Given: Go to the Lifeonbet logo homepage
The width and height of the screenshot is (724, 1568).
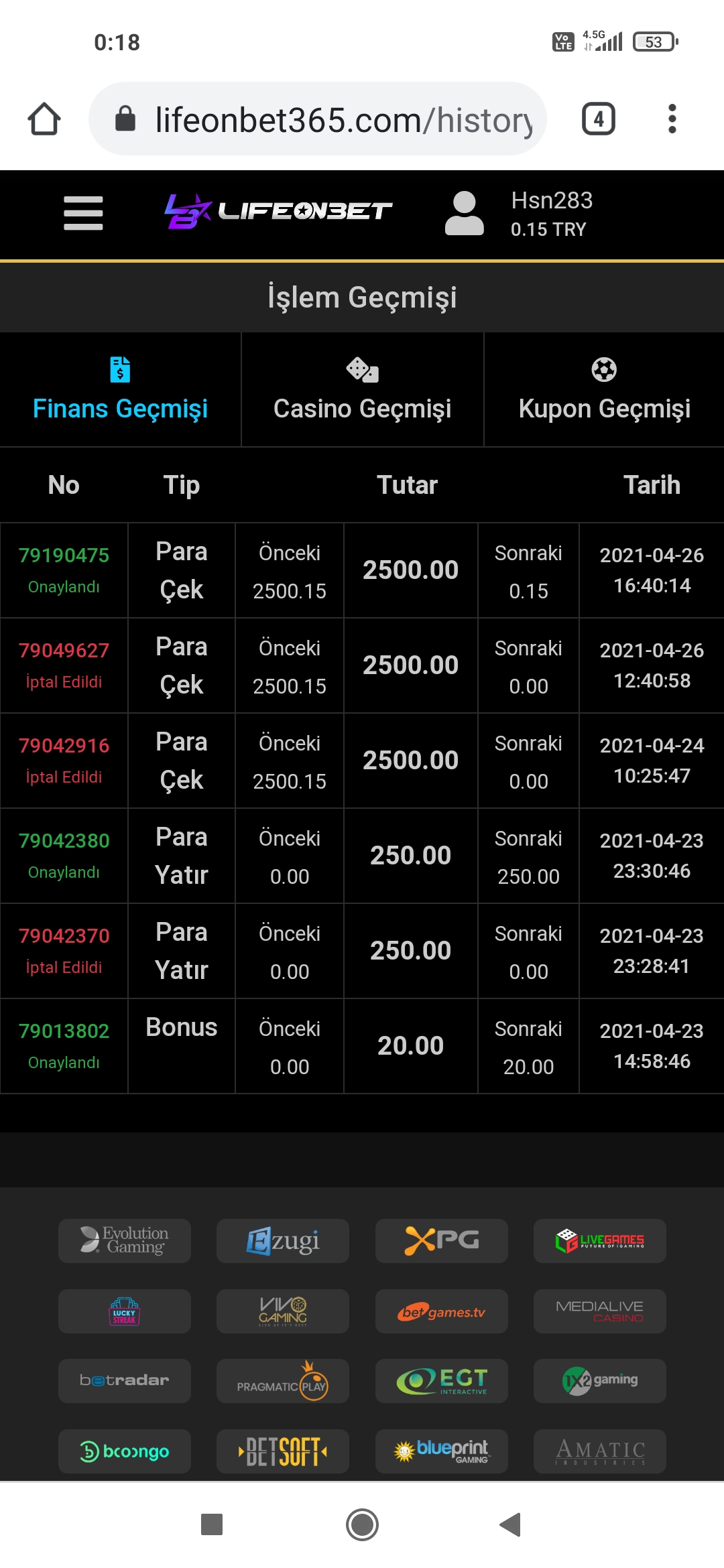Looking at the screenshot, I should [x=278, y=211].
